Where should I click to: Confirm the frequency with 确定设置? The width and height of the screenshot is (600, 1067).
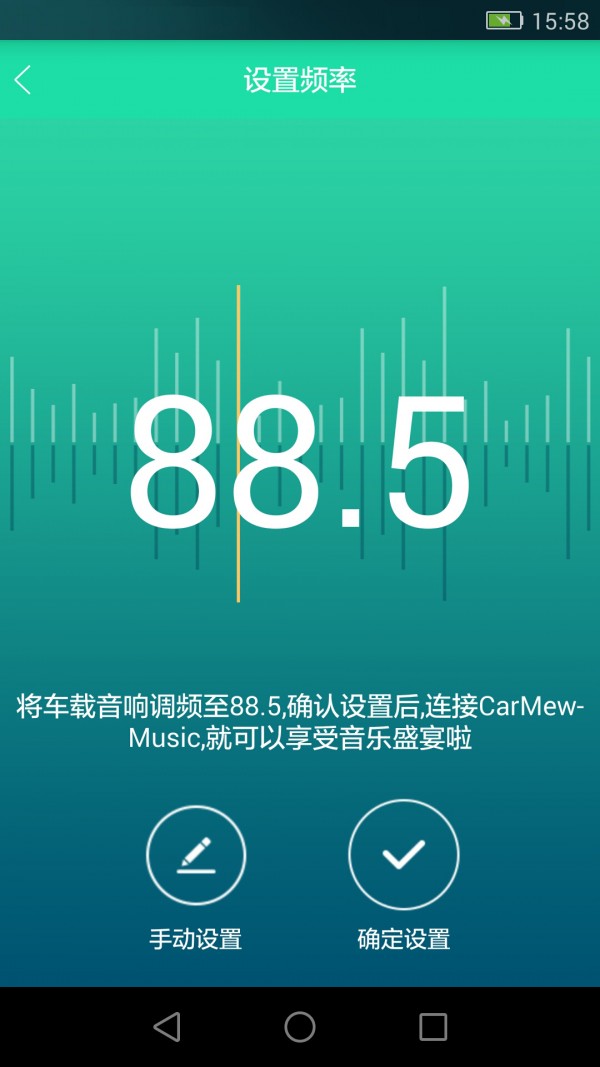[x=403, y=855]
